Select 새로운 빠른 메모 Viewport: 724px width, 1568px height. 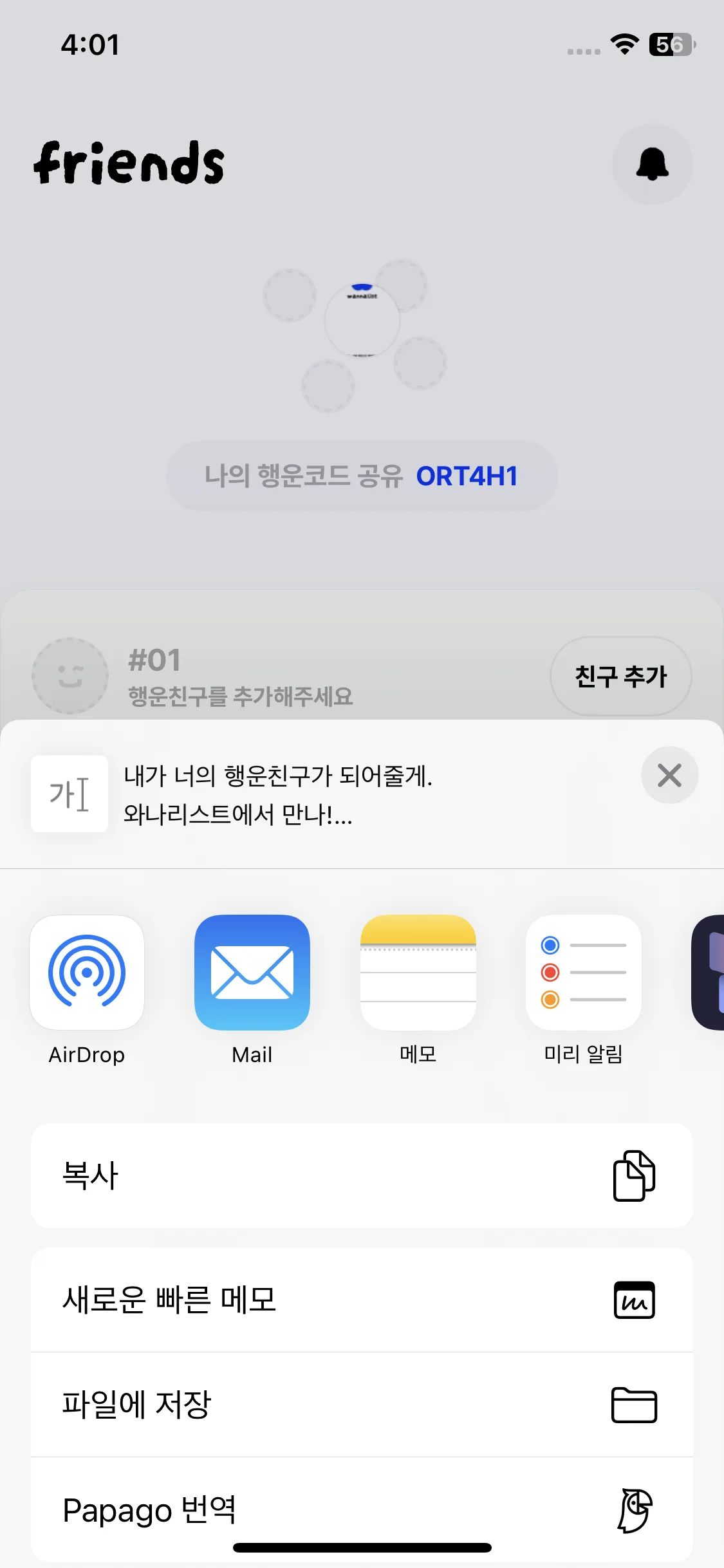362,1300
